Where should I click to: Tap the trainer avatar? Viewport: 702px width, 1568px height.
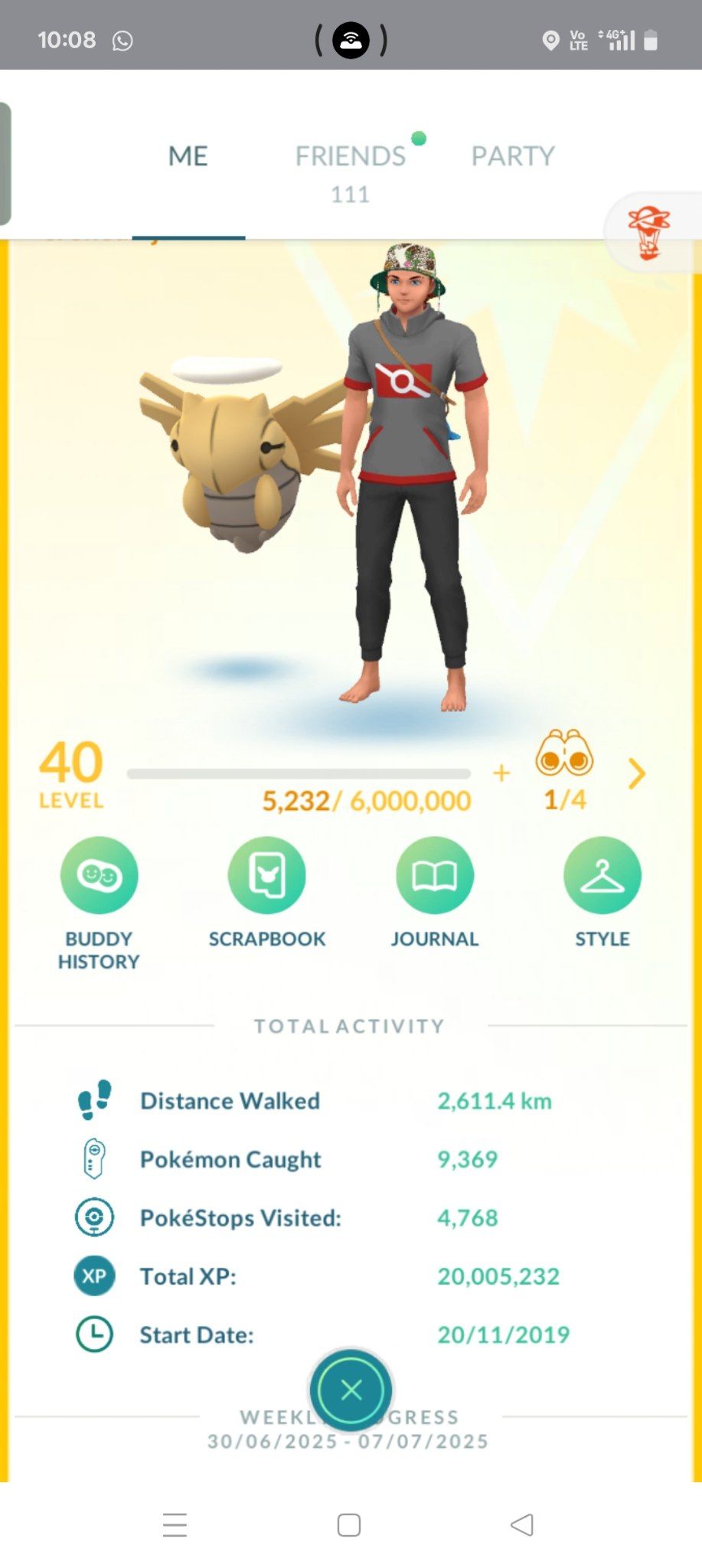pyautogui.click(x=411, y=475)
